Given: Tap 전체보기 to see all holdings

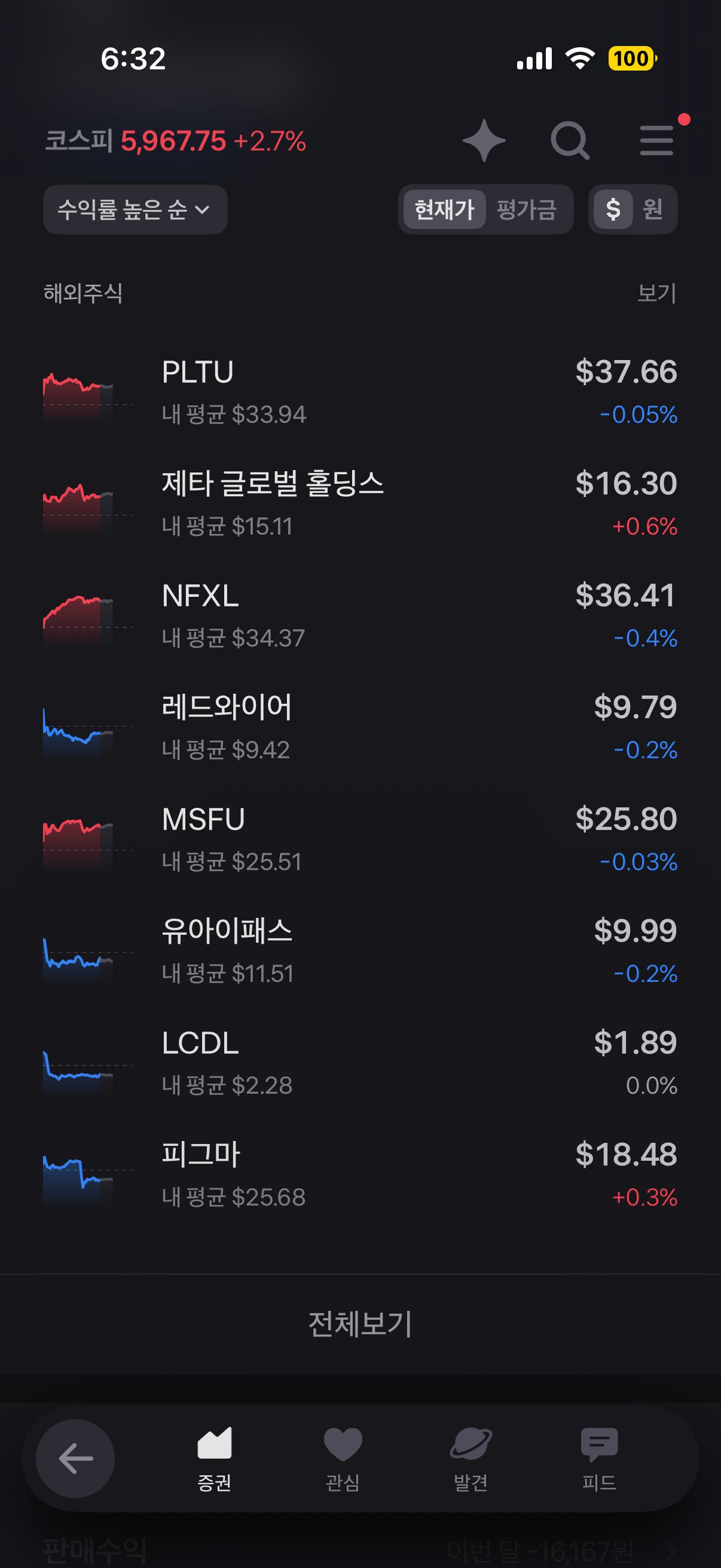Looking at the screenshot, I should (x=360, y=1324).
